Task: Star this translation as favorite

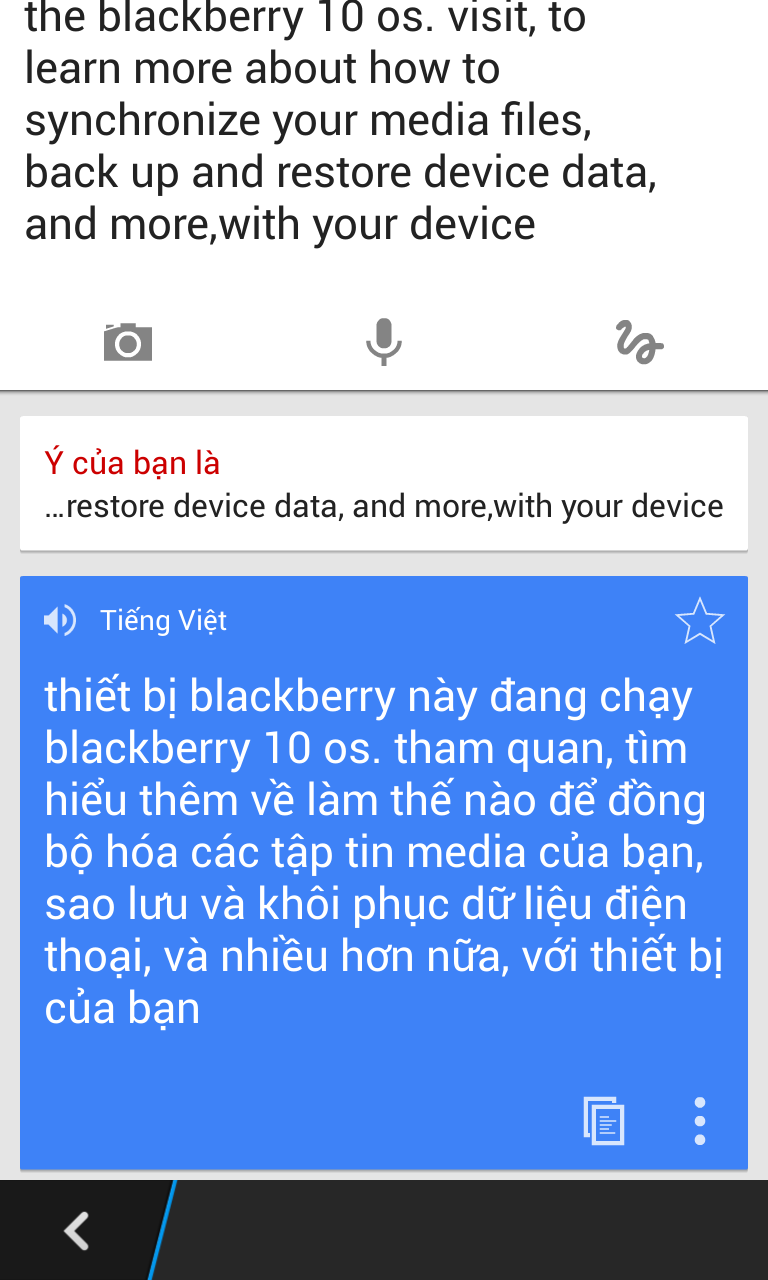Action: point(699,621)
